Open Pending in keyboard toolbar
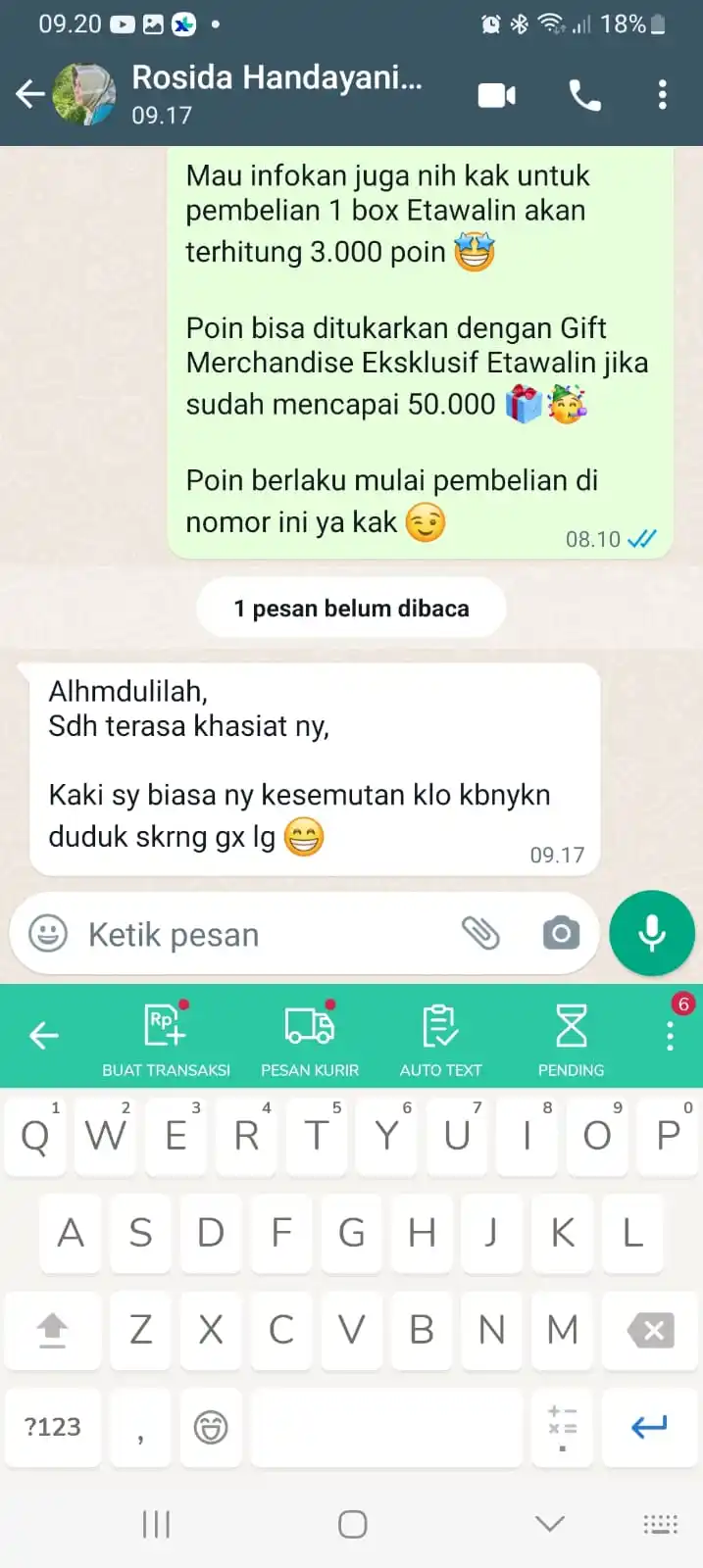Image resolution: width=703 pixels, height=1568 pixels. pos(571,1038)
